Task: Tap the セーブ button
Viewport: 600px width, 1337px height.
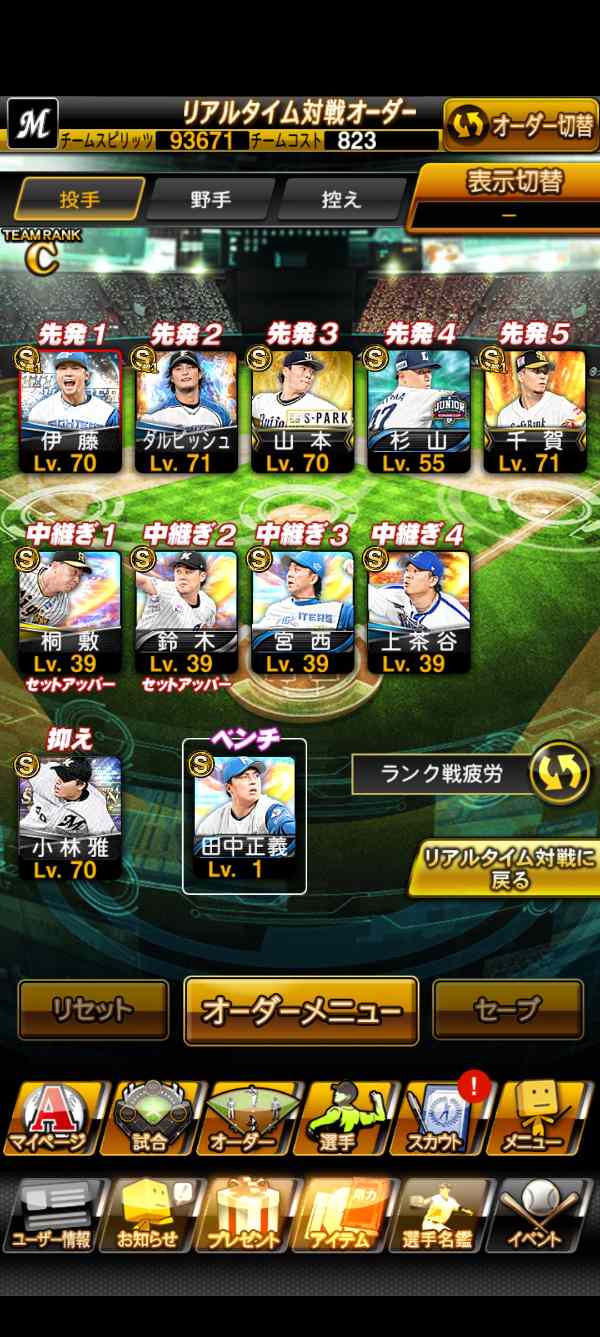Action: (508, 1010)
